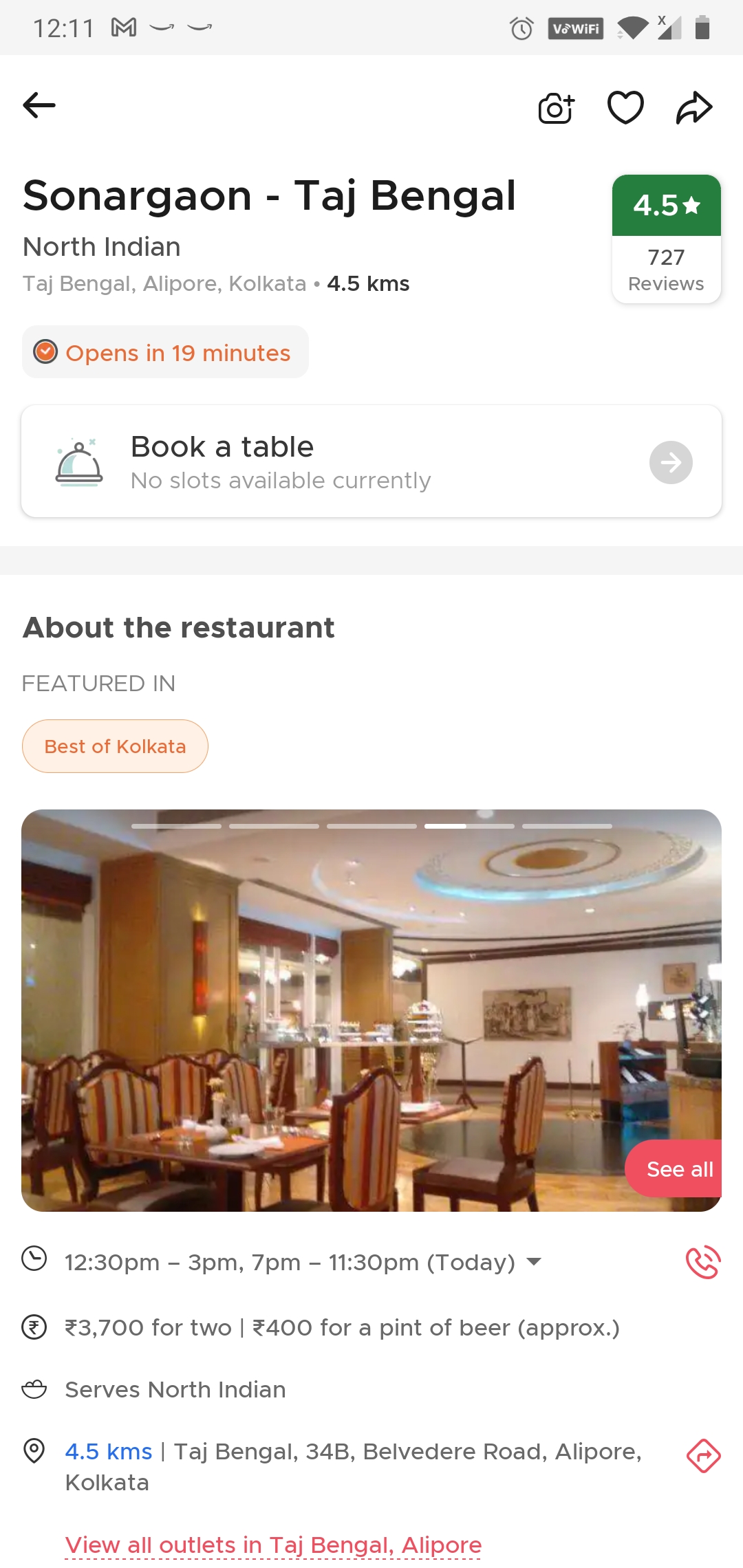This screenshot has width=743, height=1568.
Task: Tap See all photos button
Action: (678, 1169)
